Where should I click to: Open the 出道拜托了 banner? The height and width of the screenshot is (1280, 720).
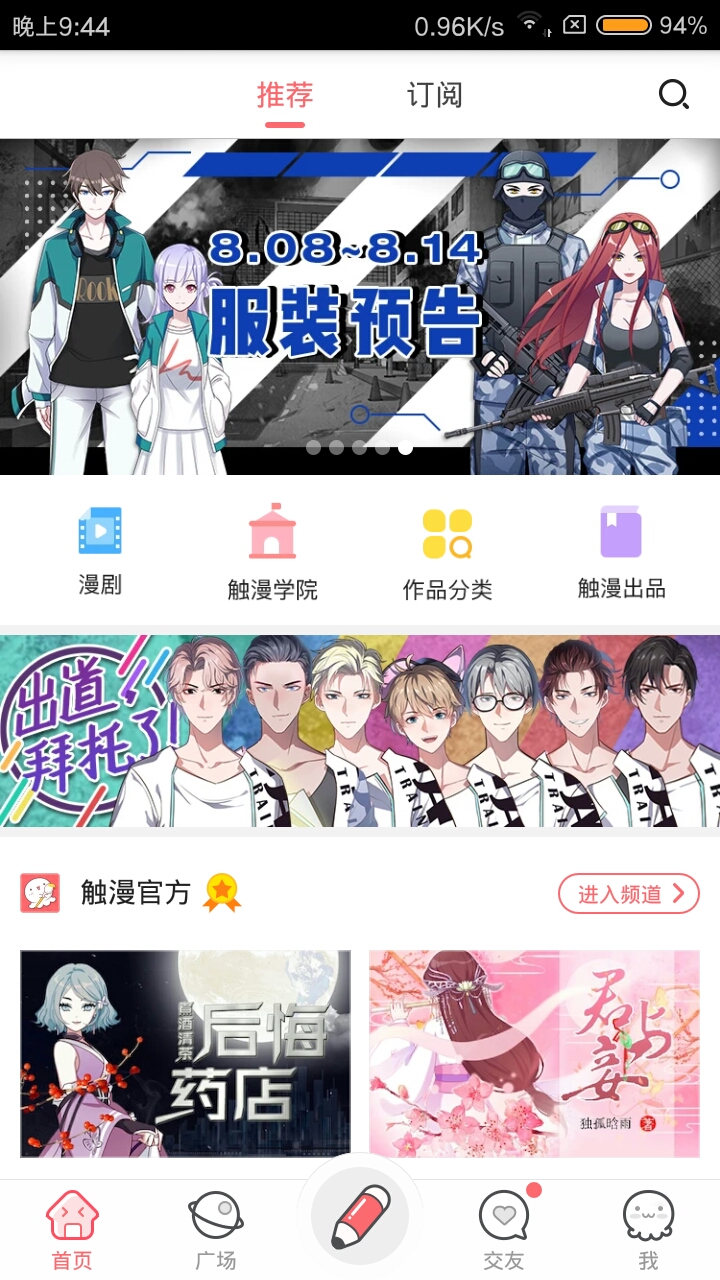tap(360, 730)
